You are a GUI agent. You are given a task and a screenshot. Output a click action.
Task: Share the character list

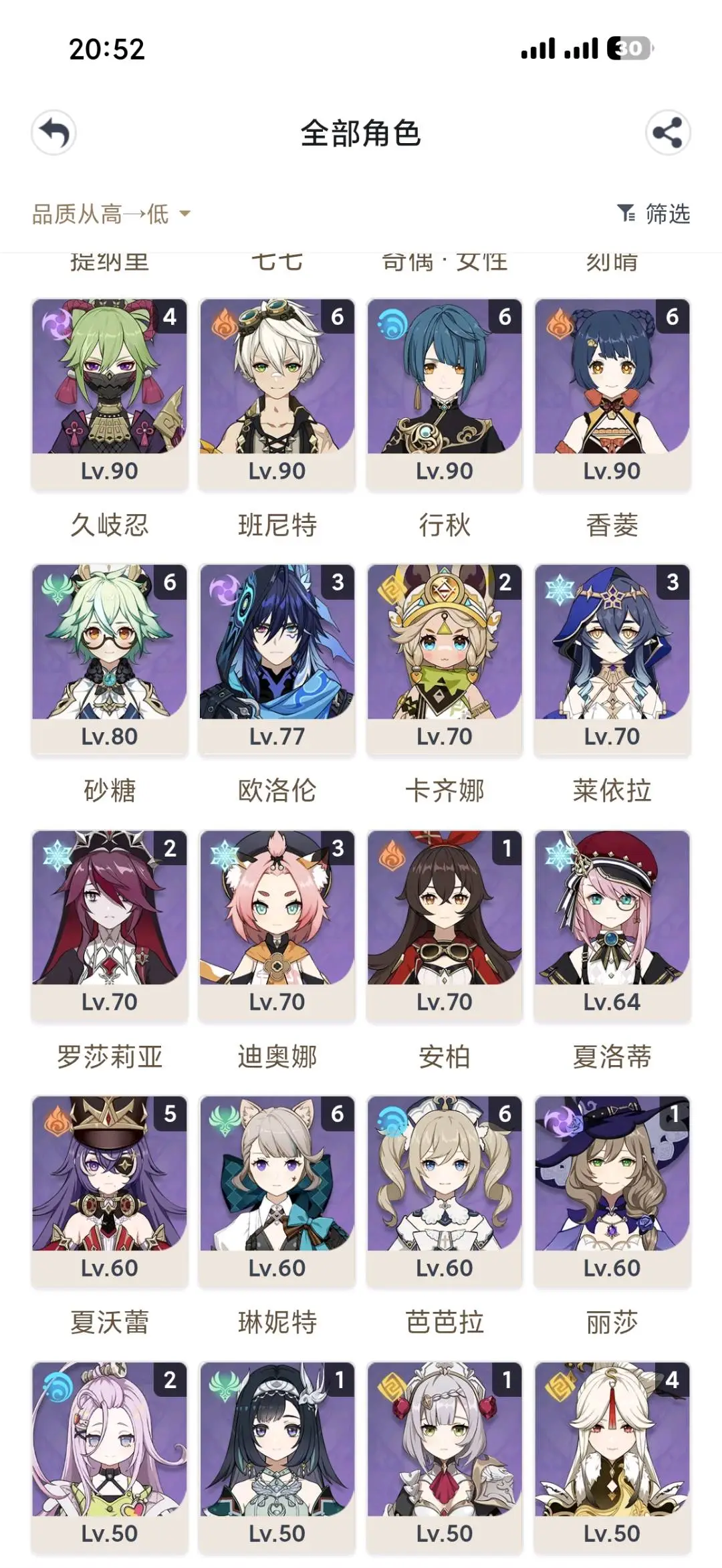668,132
